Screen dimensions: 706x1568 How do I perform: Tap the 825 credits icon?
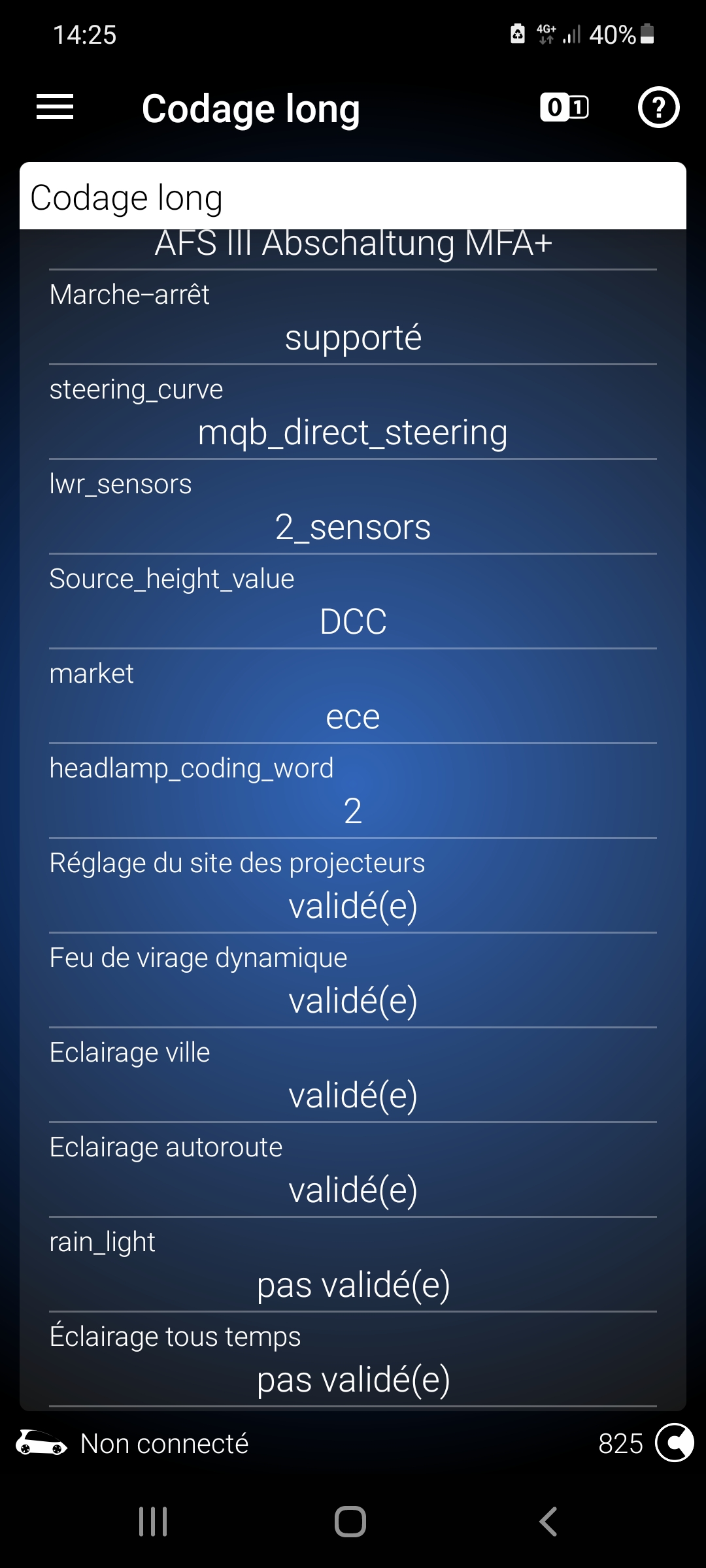pos(674,1443)
